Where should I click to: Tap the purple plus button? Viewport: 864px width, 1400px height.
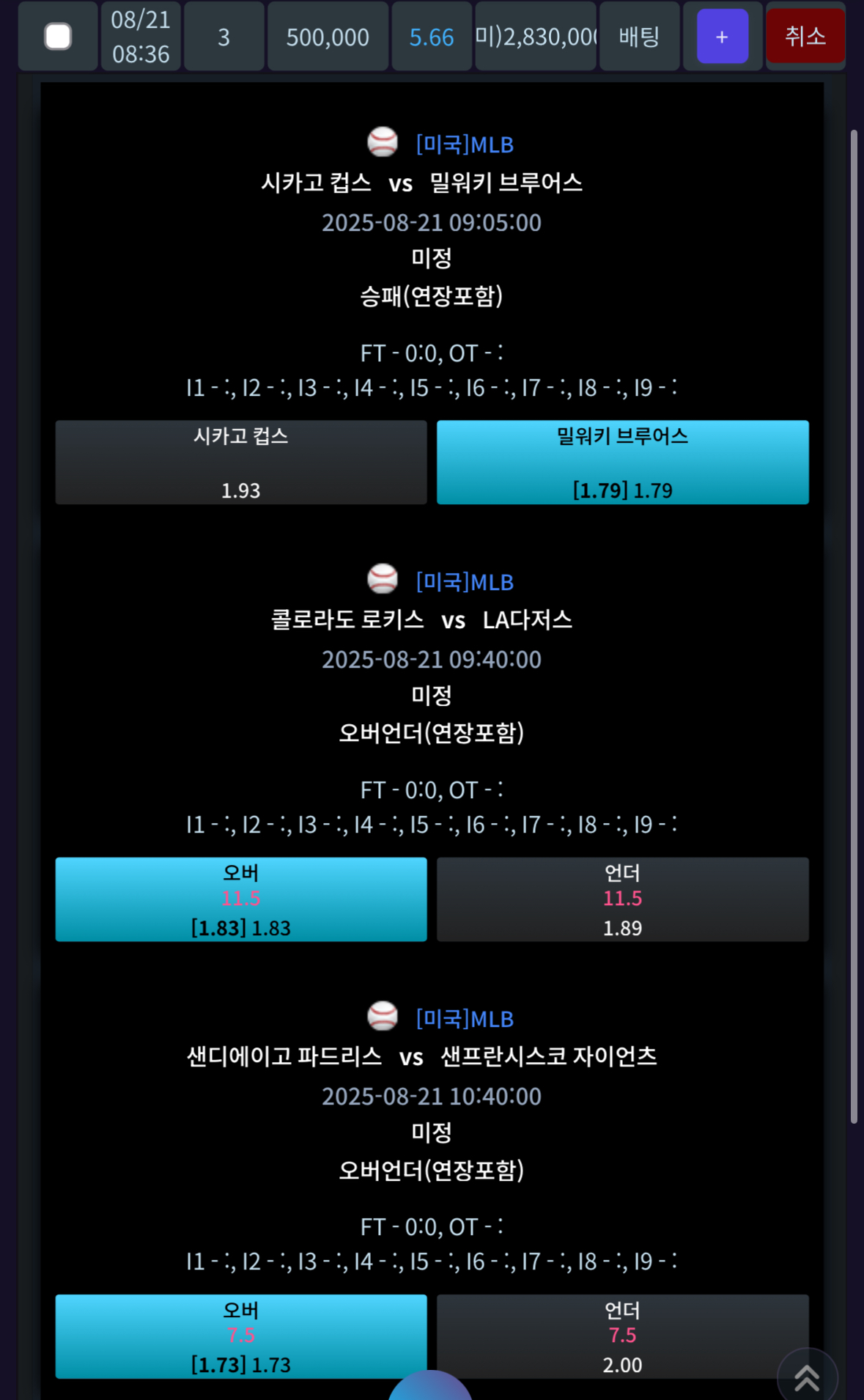[722, 37]
